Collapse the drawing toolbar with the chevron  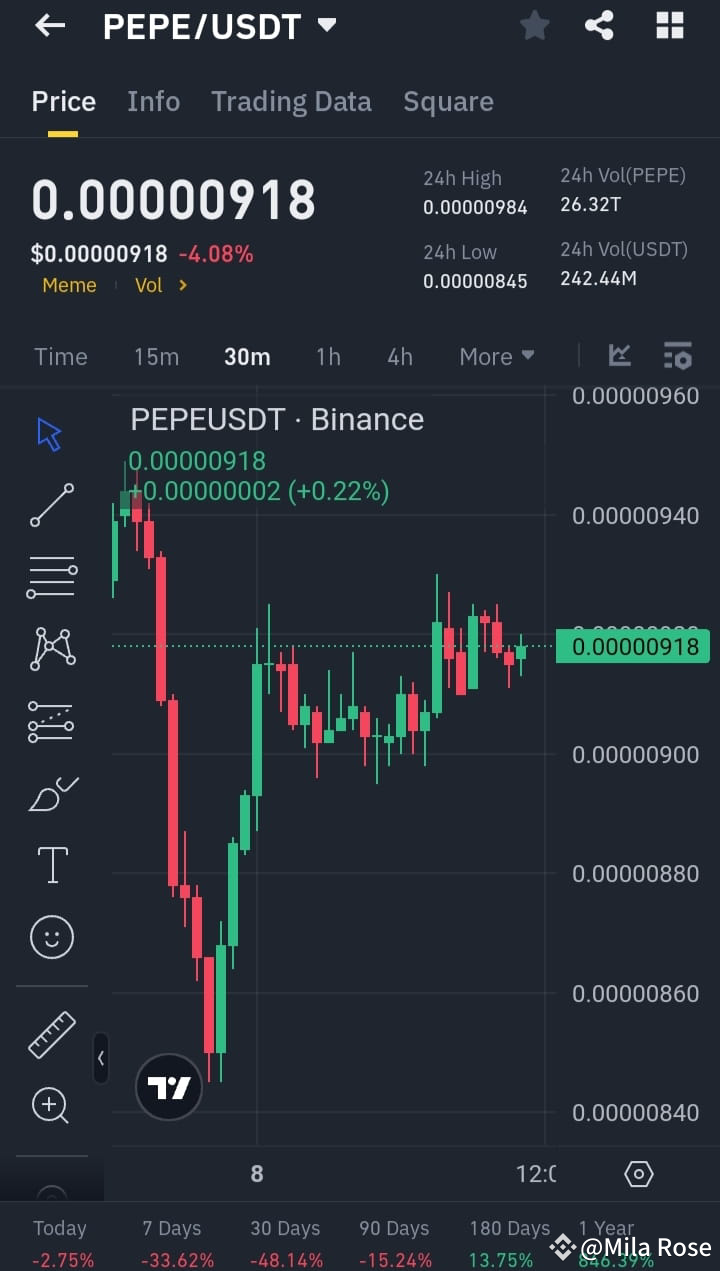101,1059
